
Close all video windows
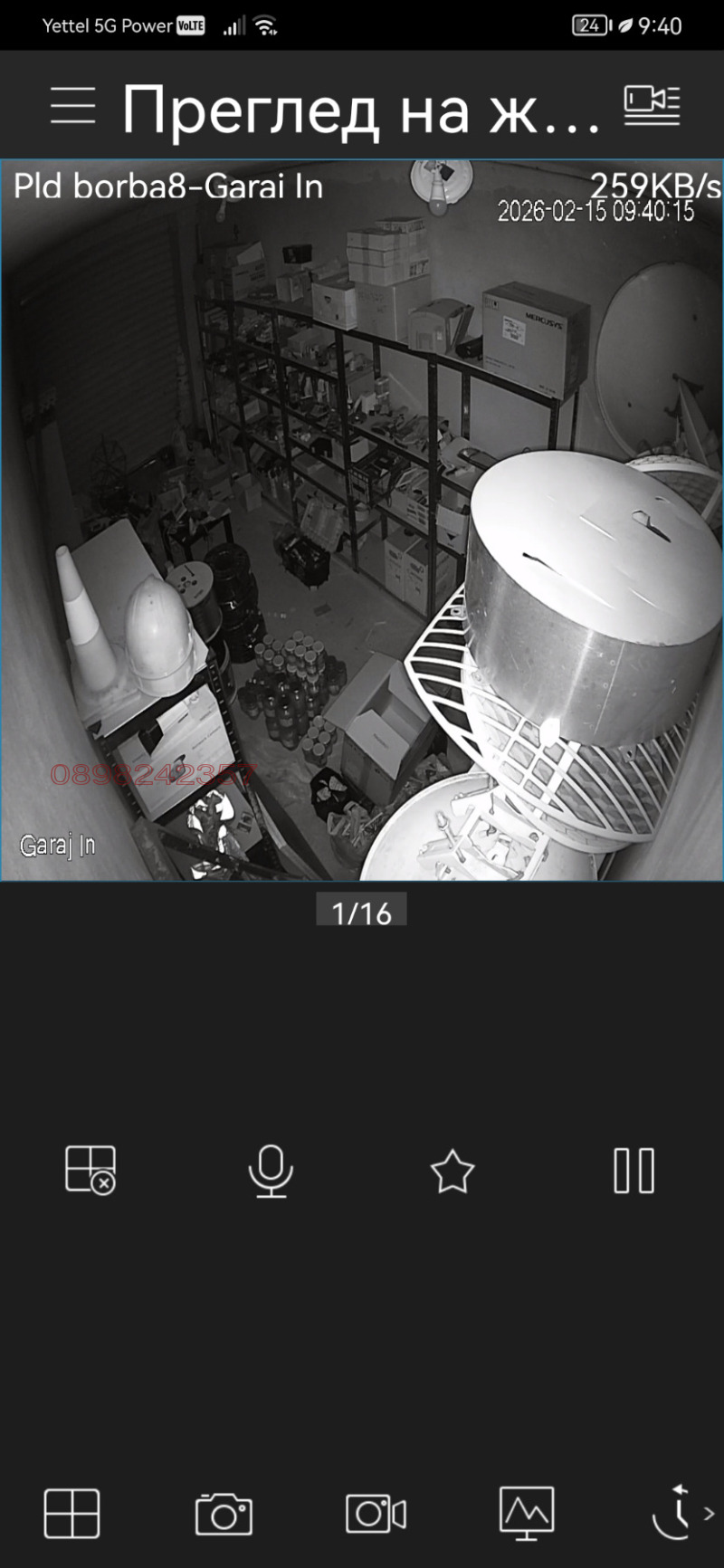tap(90, 1170)
